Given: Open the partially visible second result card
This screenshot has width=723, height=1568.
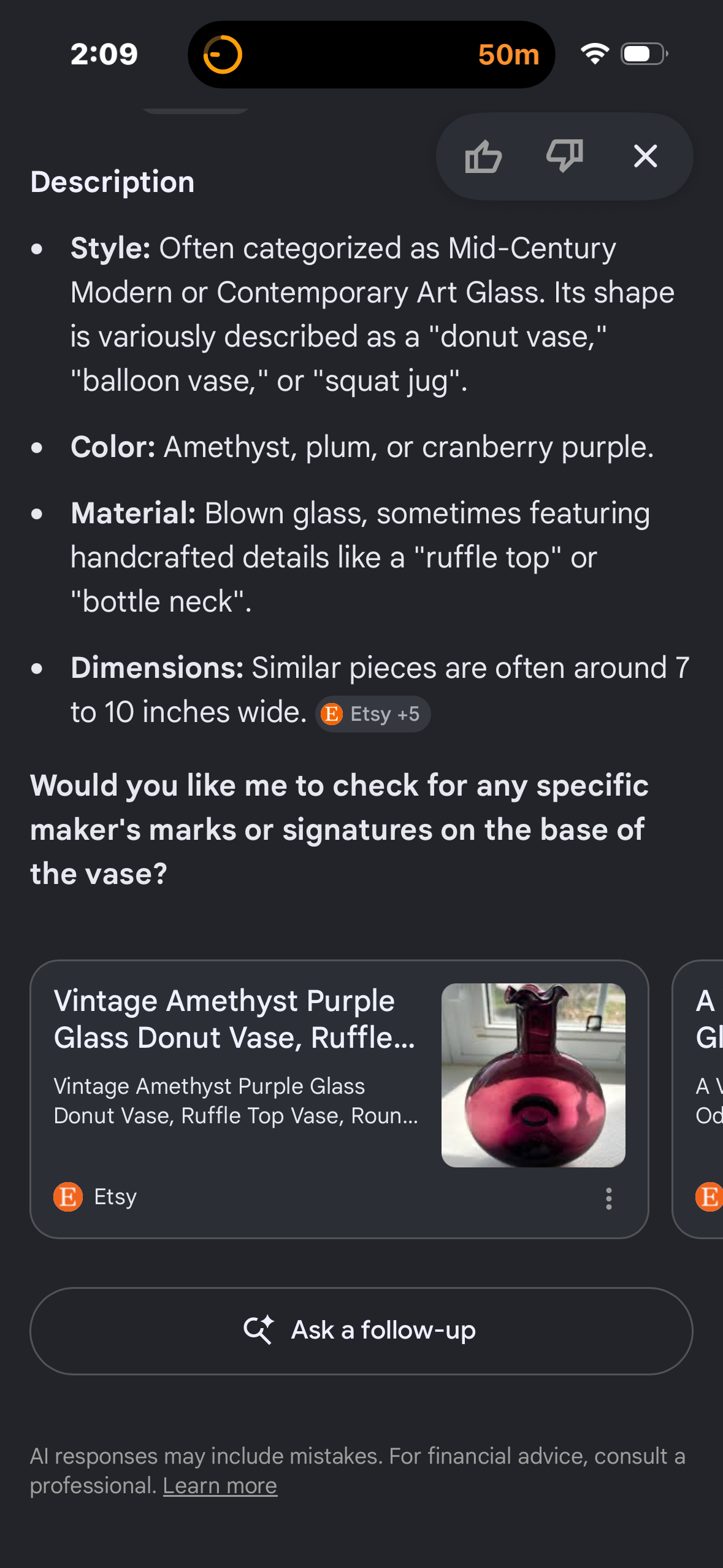Looking at the screenshot, I should (698, 1099).
